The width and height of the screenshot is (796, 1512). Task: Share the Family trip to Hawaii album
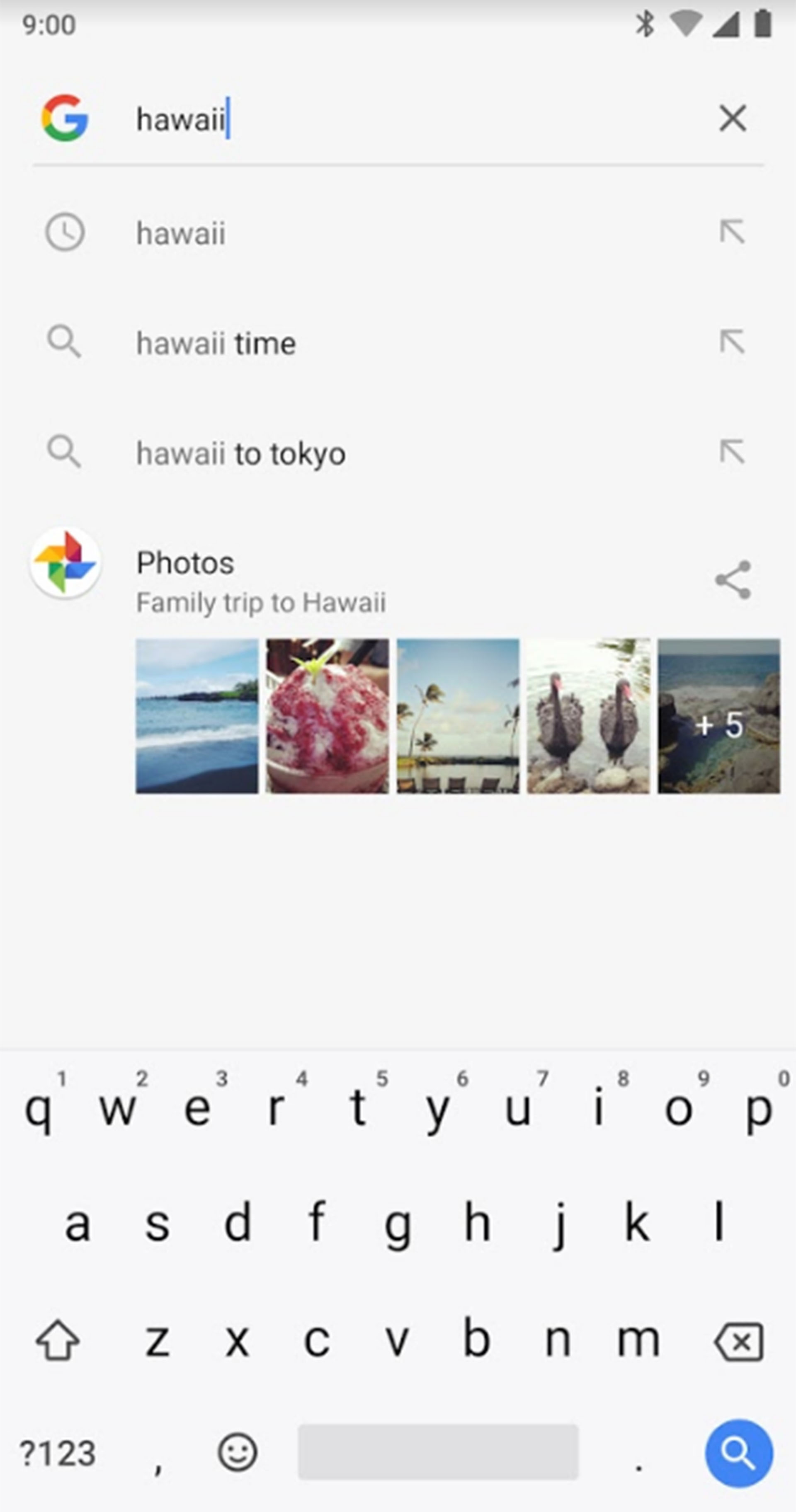(733, 580)
